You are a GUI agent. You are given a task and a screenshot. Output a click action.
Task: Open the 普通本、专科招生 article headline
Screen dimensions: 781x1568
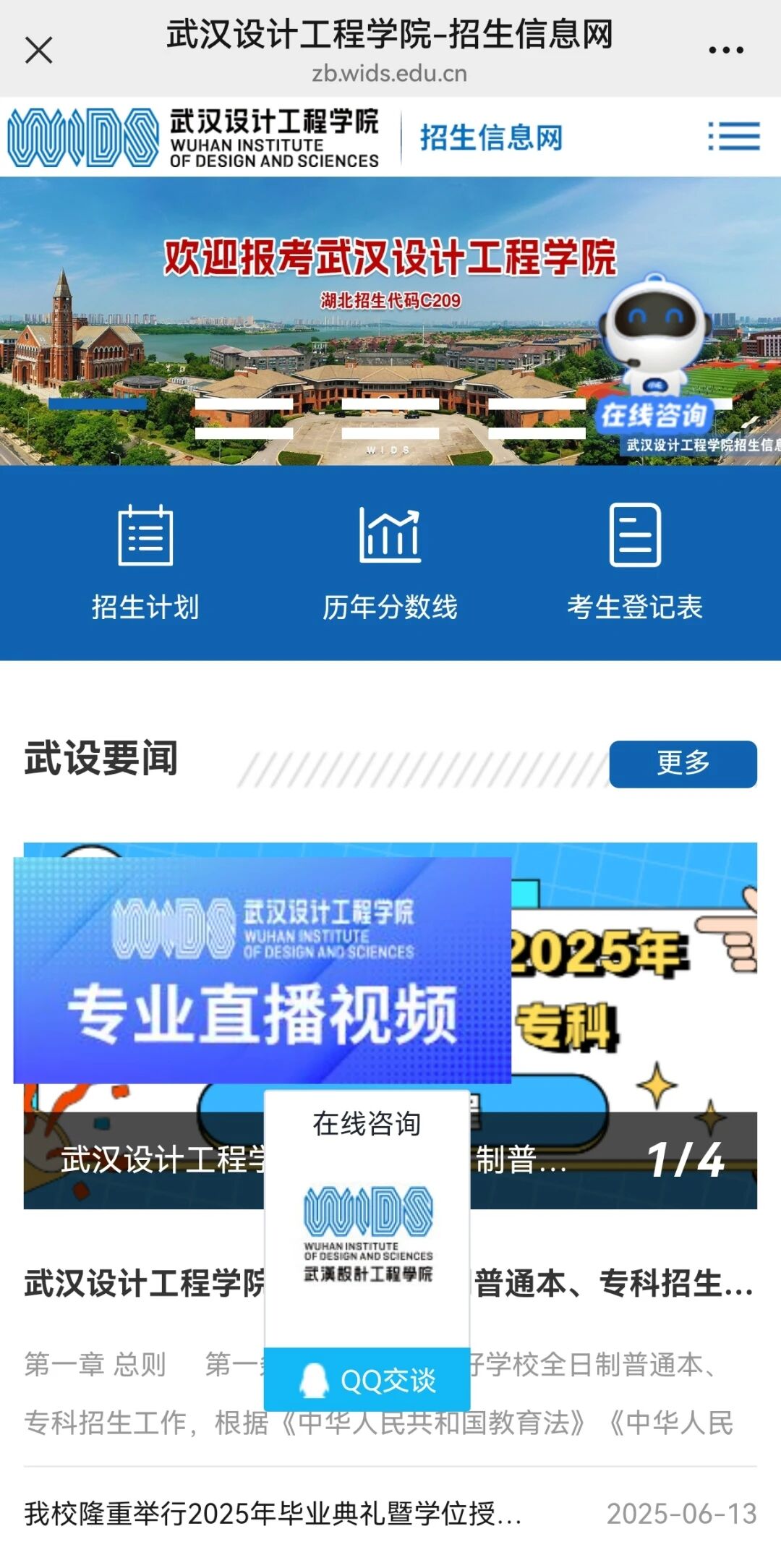tap(613, 1284)
